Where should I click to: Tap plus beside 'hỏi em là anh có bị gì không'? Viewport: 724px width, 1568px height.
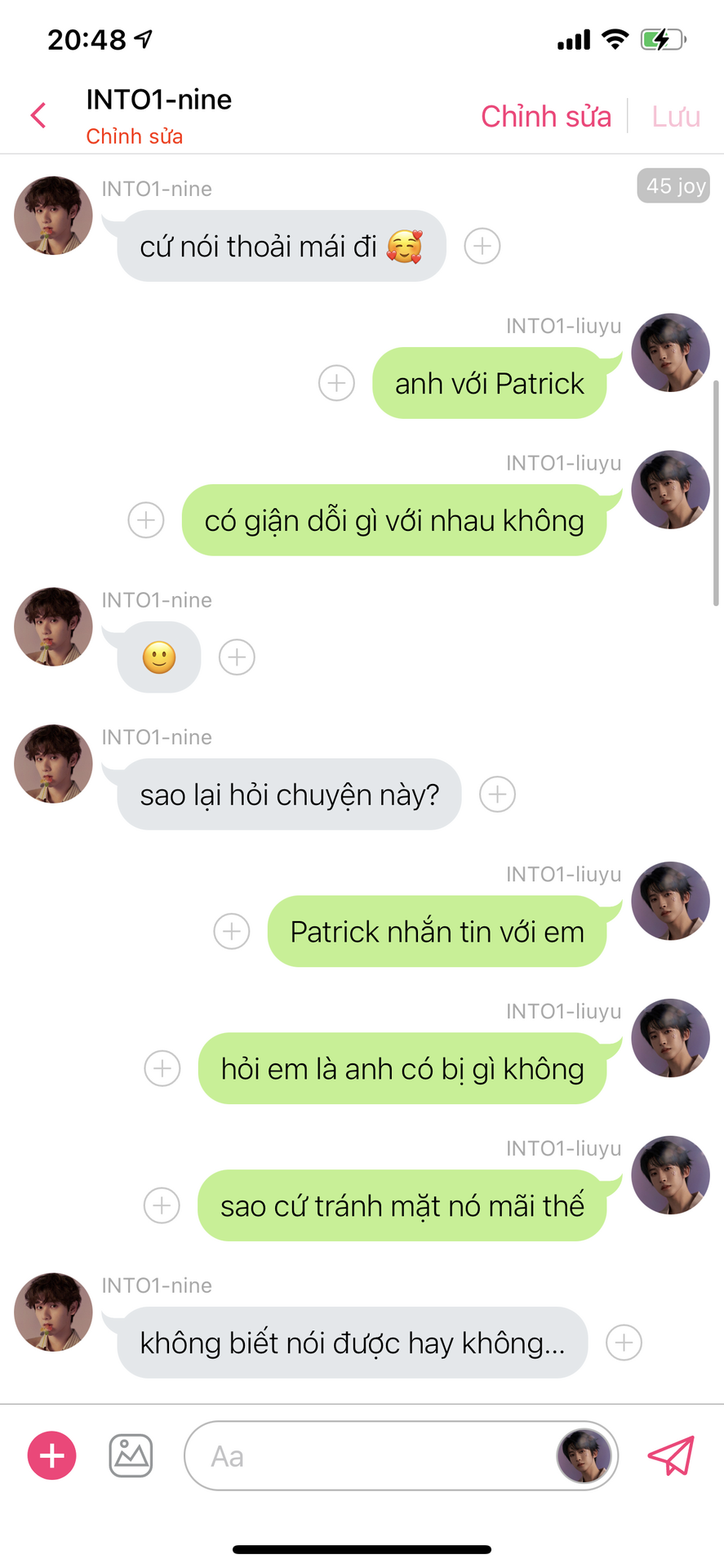[162, 1068]
